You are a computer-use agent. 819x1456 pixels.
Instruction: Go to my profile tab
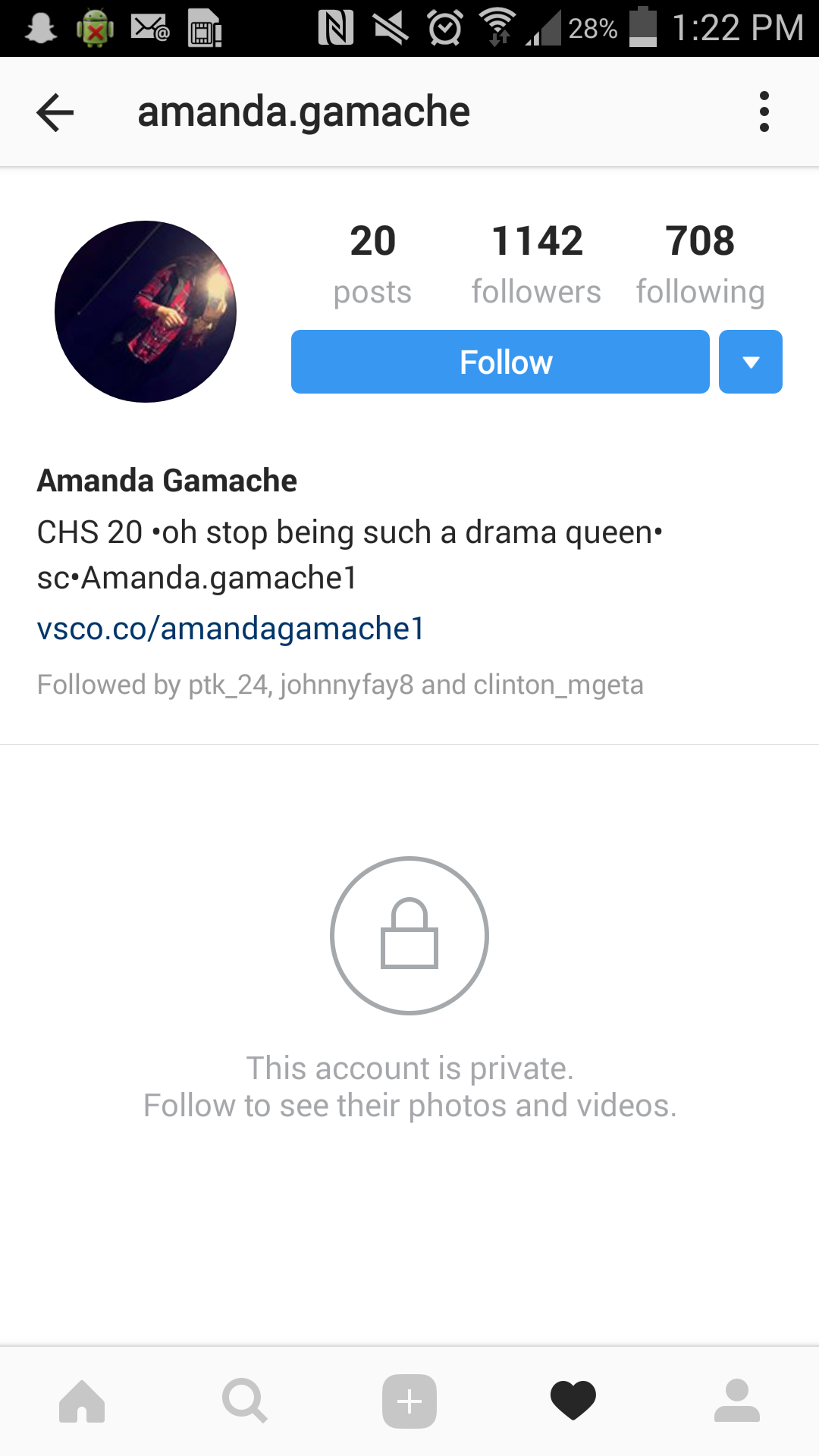(x=736, y=1401)
